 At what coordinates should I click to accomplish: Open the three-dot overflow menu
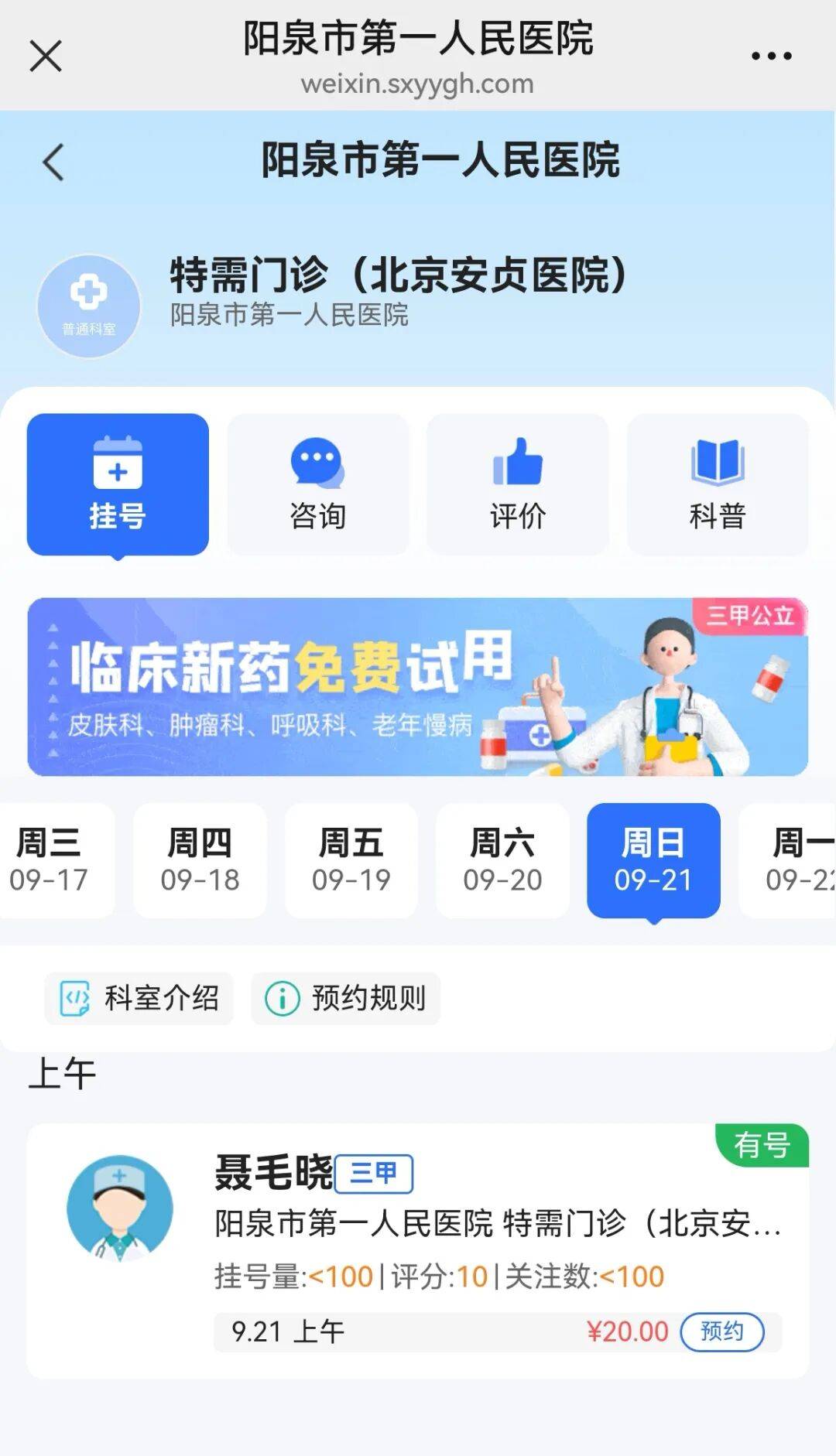click(771, 56)
